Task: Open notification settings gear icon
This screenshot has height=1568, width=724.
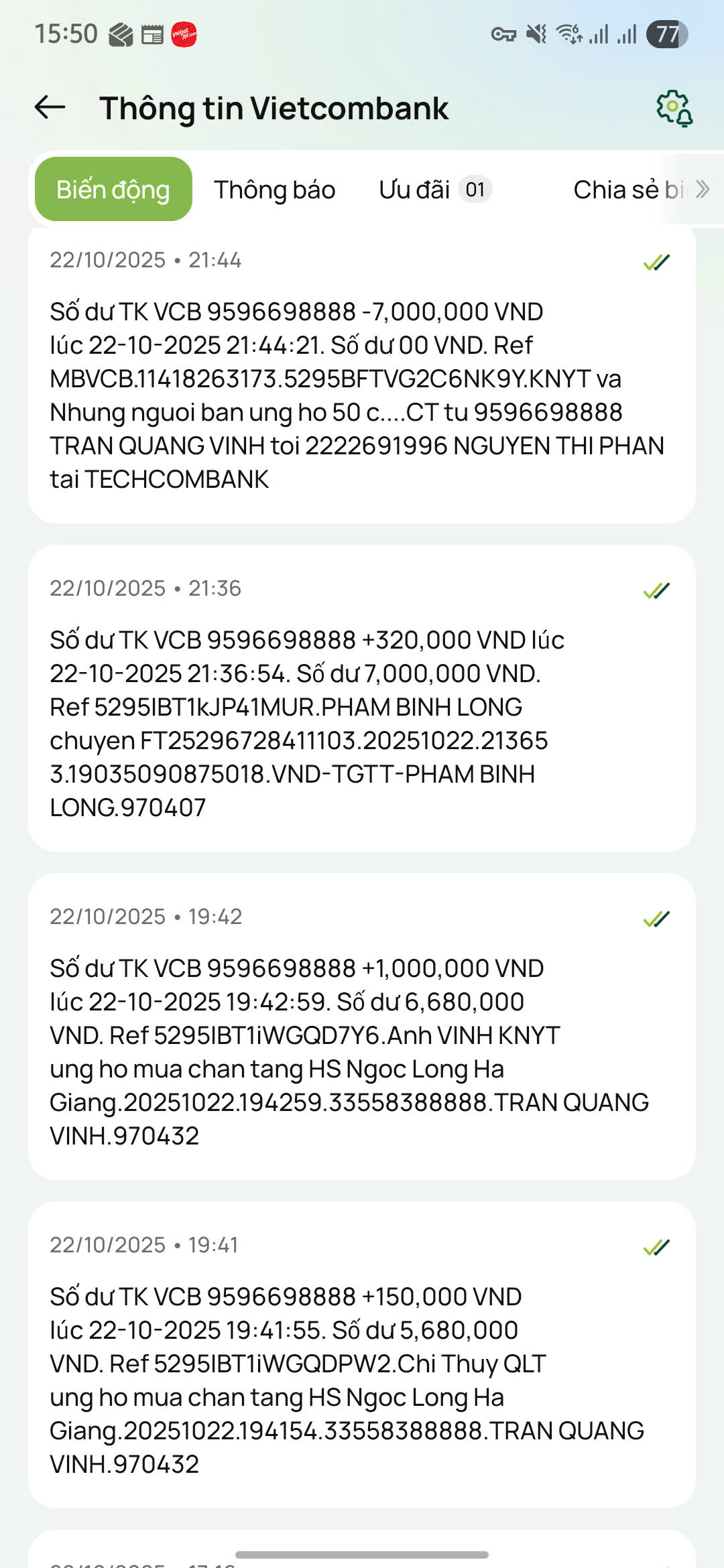Action: (x=674, y=108)
